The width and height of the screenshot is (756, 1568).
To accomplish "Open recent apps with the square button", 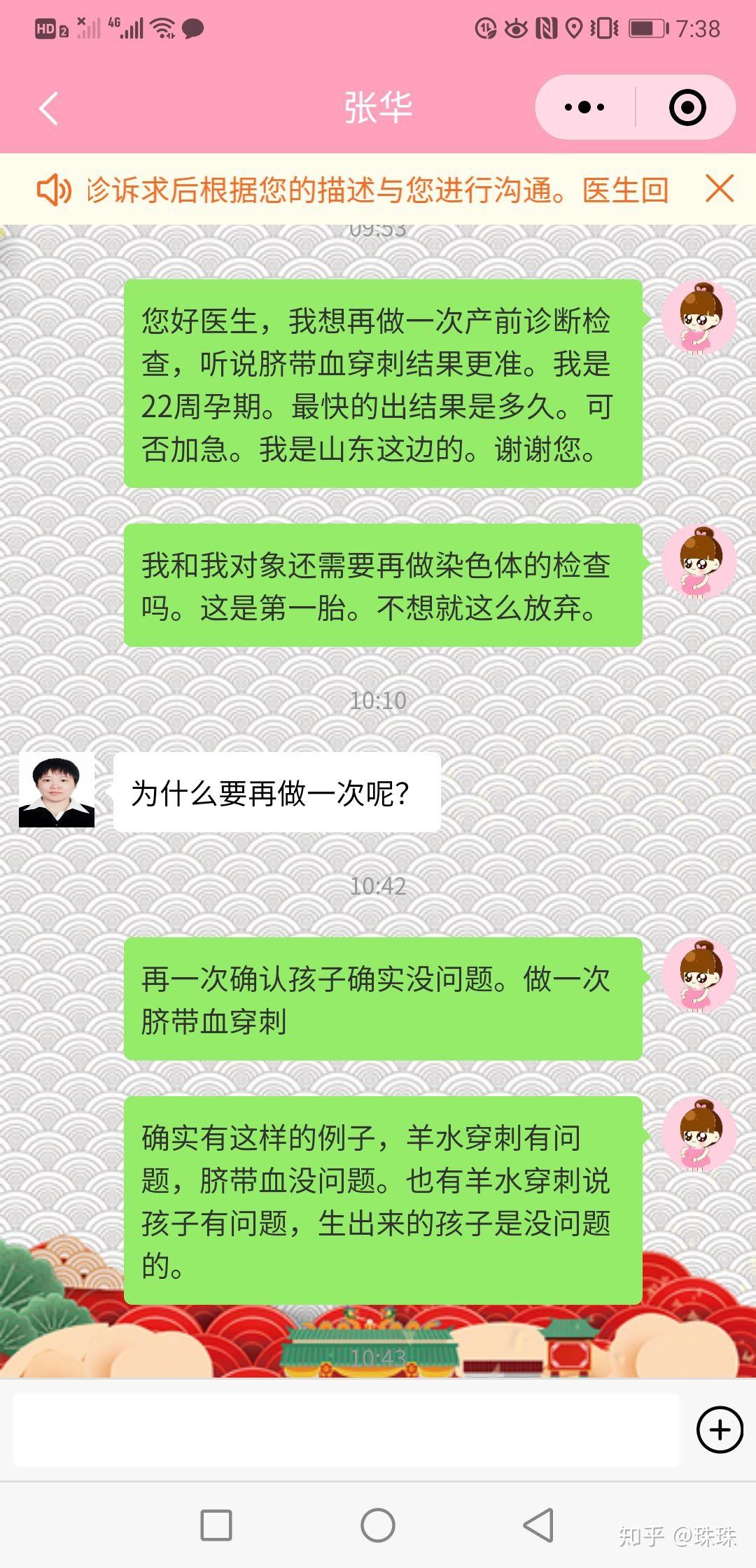I will tap(216, 1525).
